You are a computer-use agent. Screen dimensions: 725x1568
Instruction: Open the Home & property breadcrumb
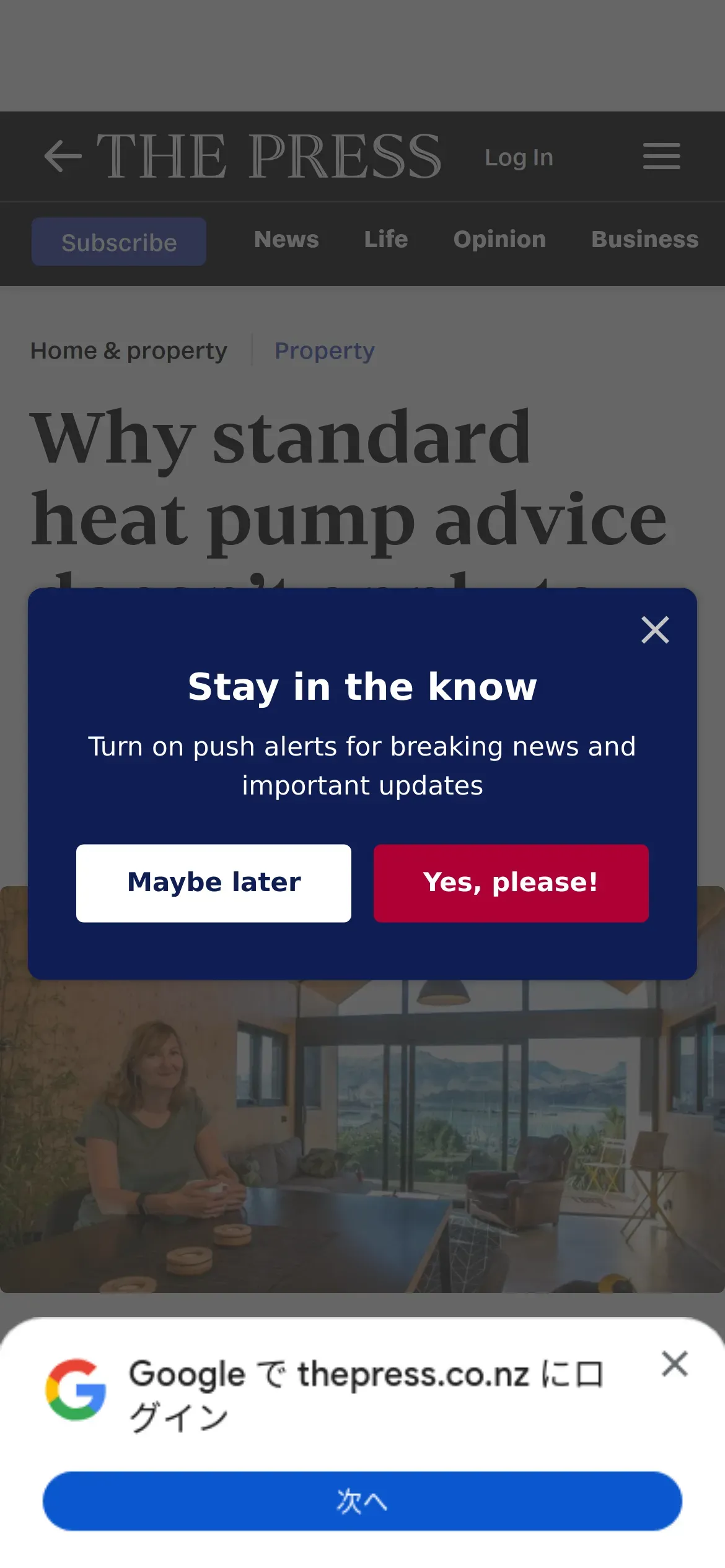pos(129,351)
